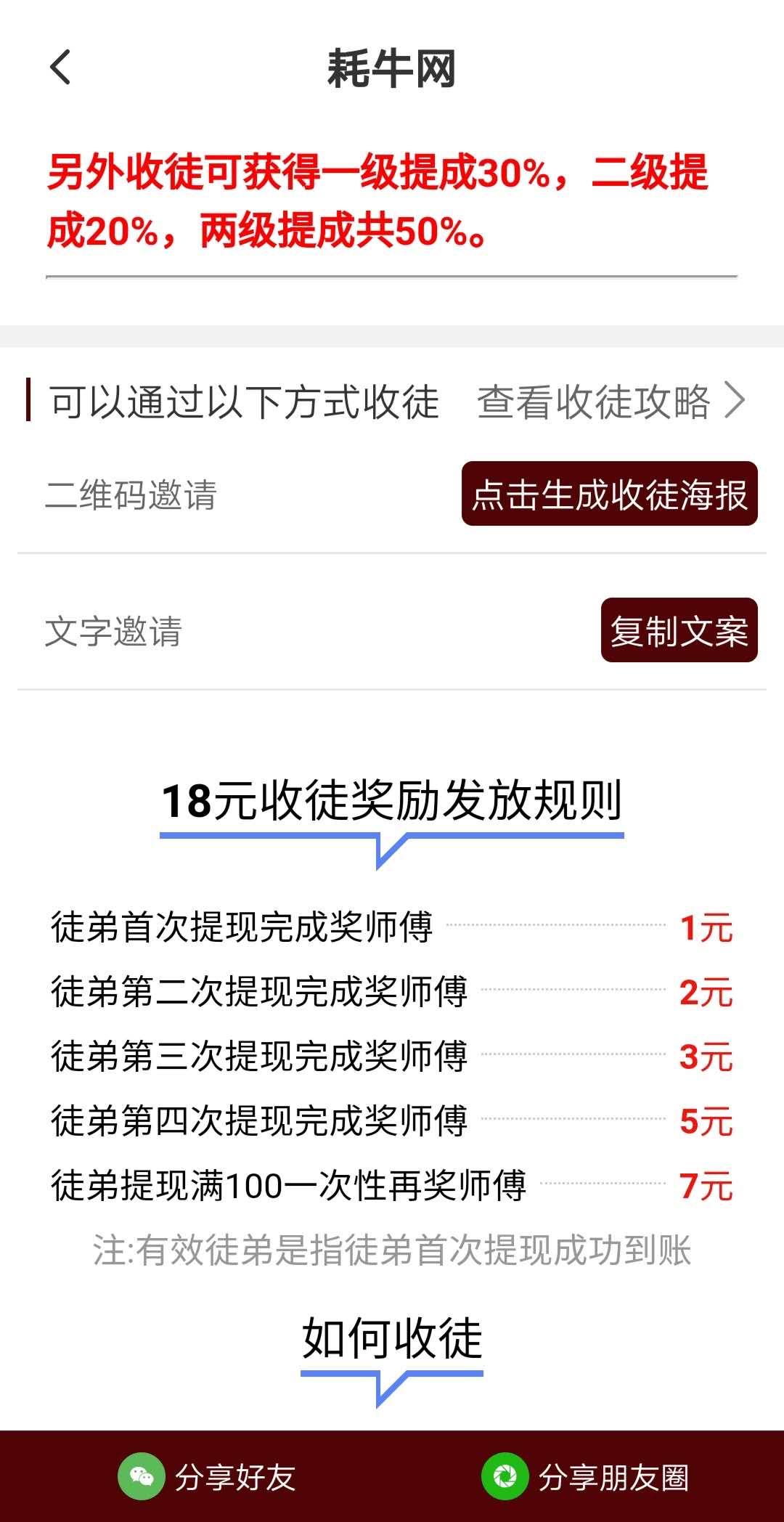Go back using the top-left arrow
The height and width of the screenshot is (1522, 784).
(x=60, y=68)
